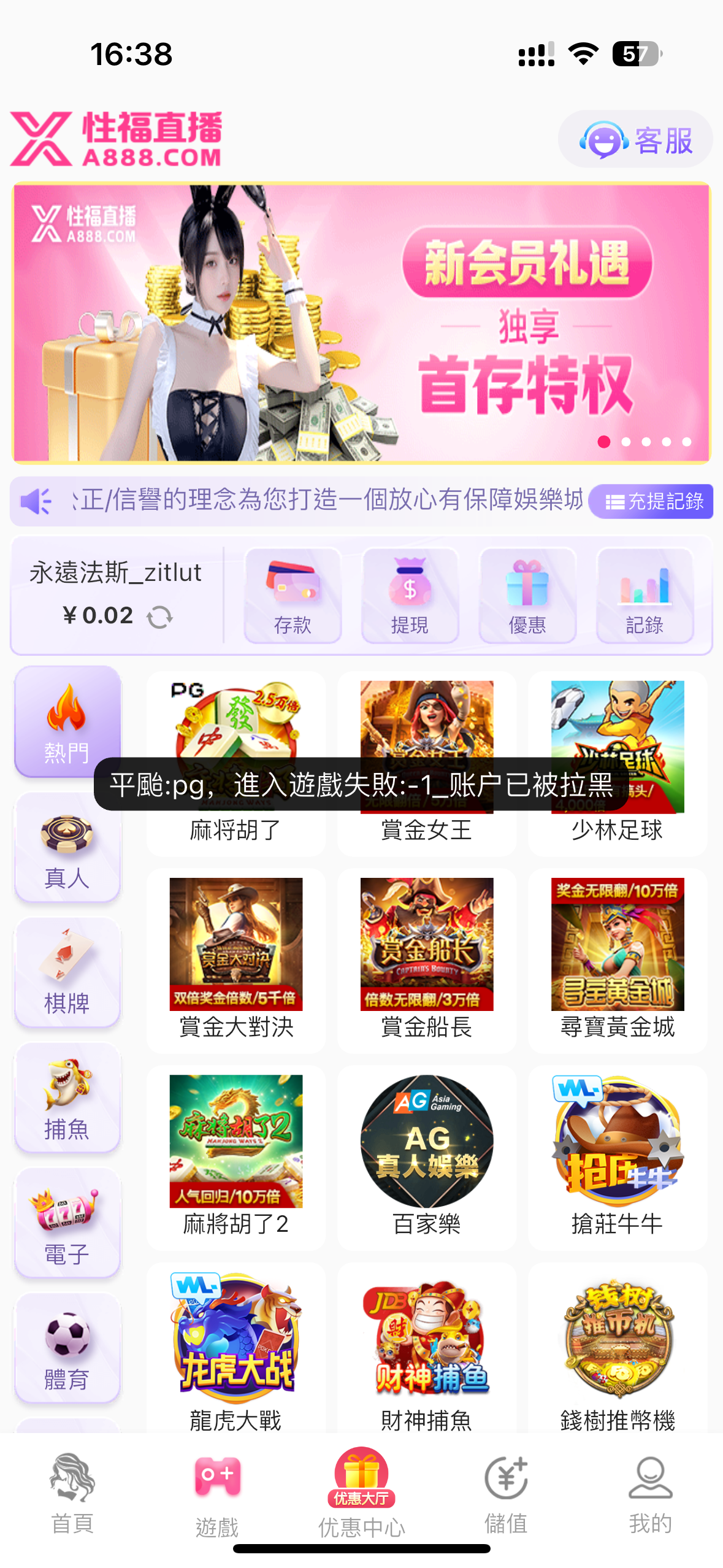This screenshot has width=723, height=1568.
Task: Open 優惠 promotions shortcut
Action: point(527,596)
